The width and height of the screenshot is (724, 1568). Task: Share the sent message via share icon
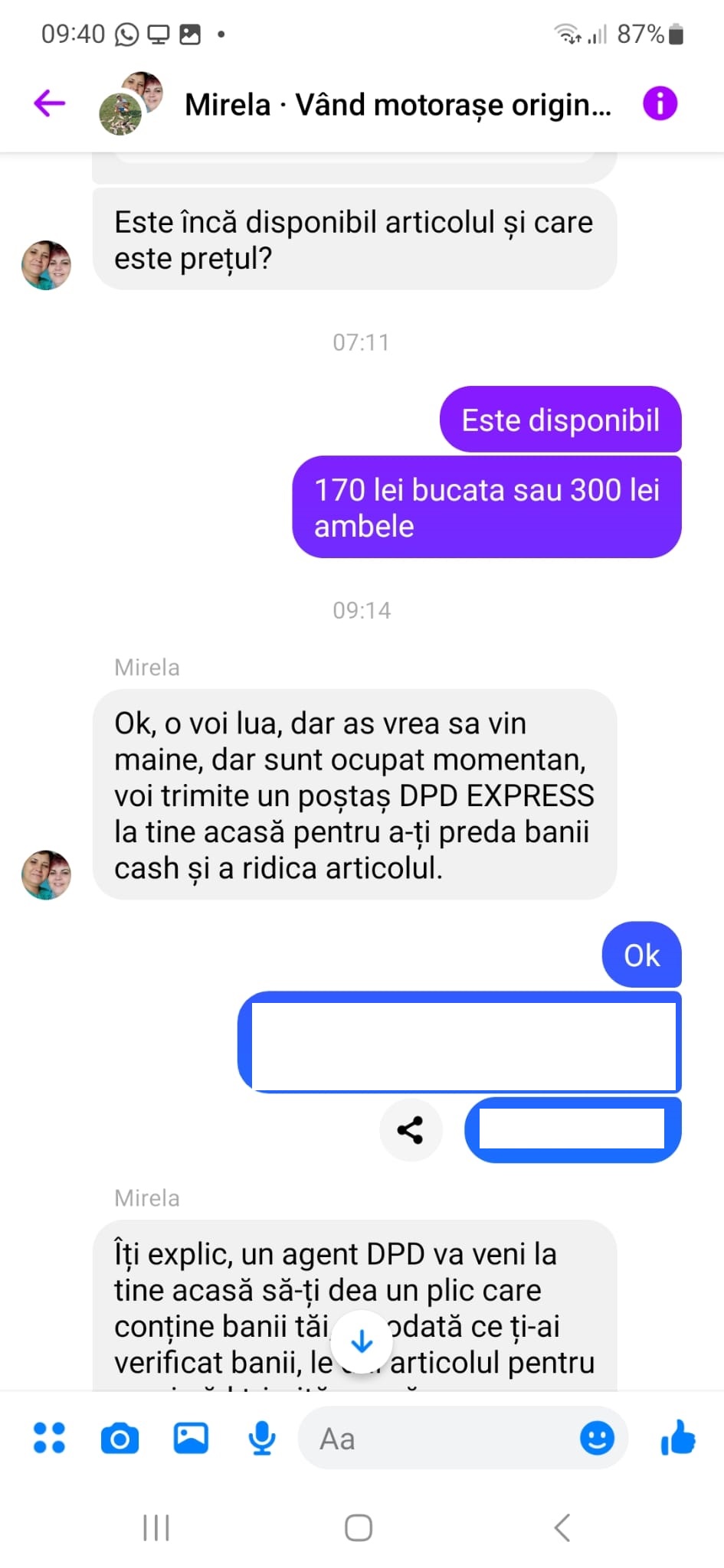411,1130
